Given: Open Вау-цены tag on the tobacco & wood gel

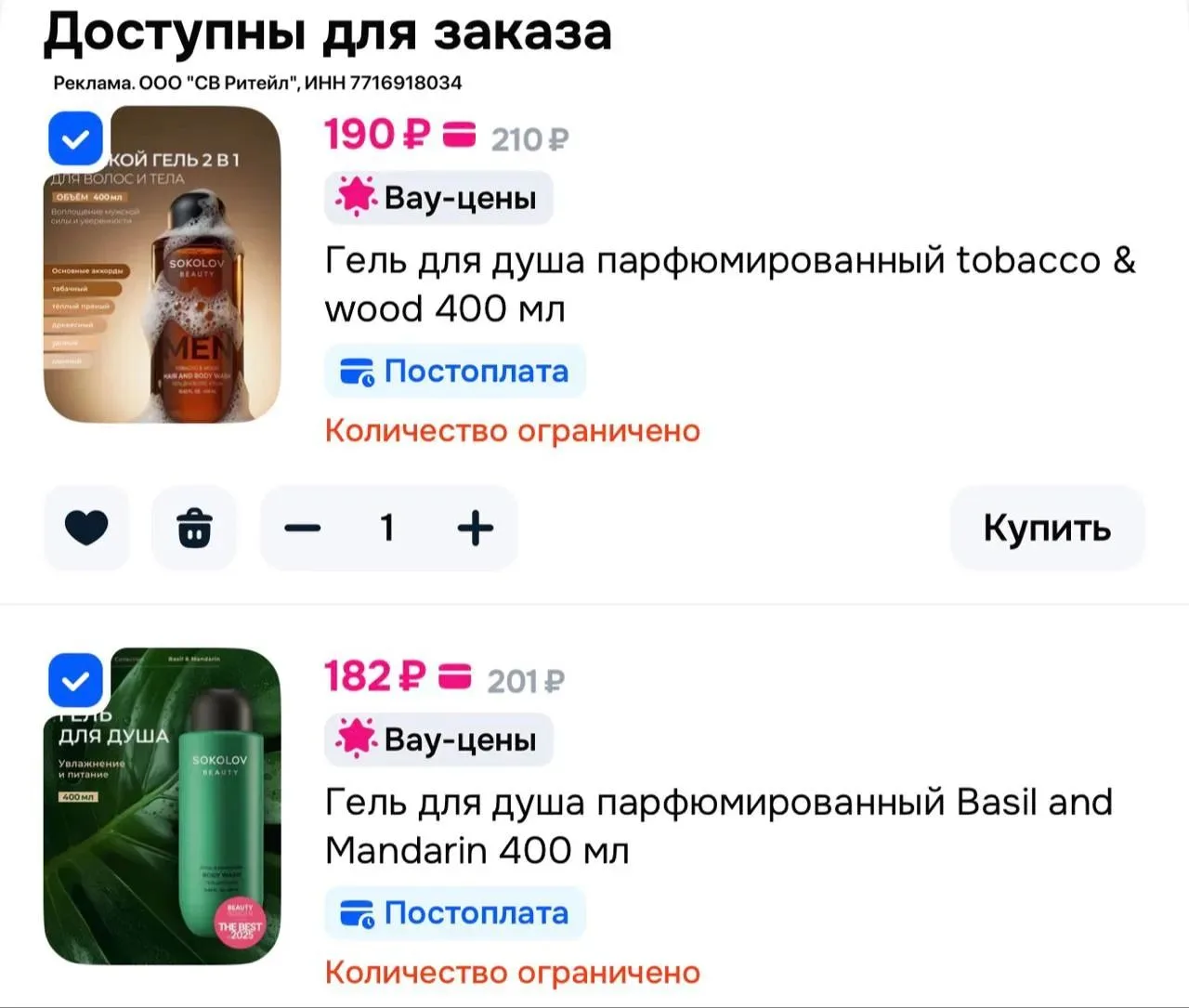Looking at the screenshot, I should [x=438, y=198].
